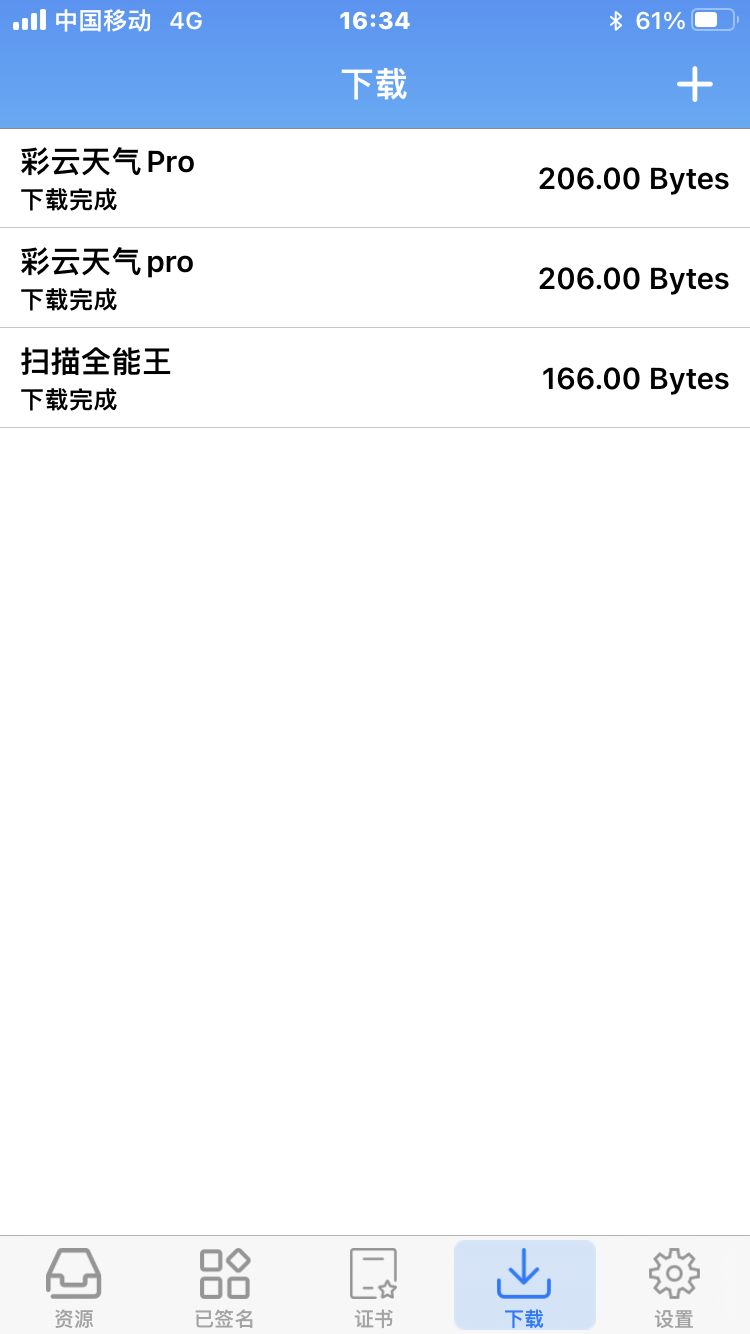The width and height of the screenshot is (750, 1334).
Task: Switch to the 设置 tab
Action: point(673,1285)
